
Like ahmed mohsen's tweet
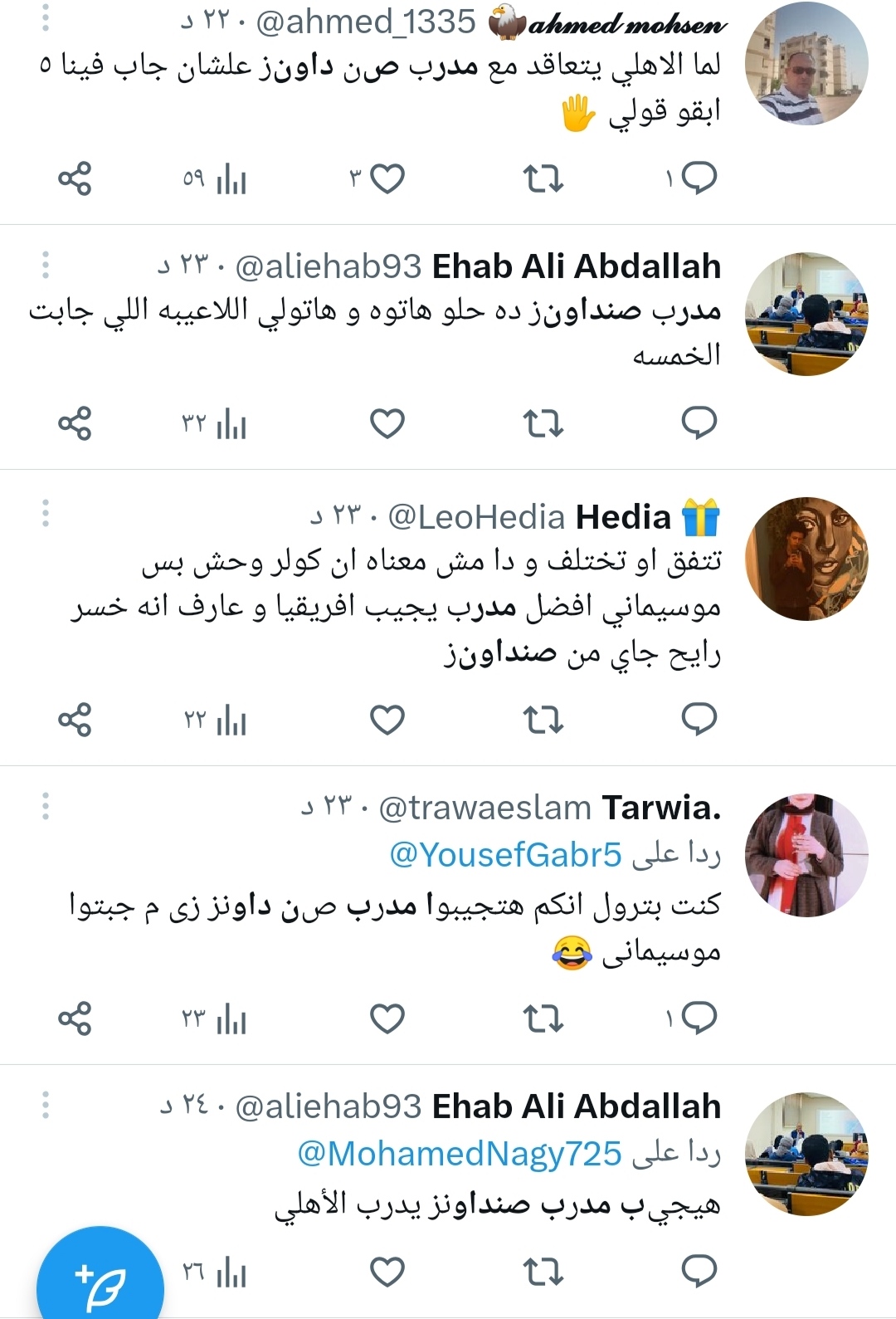click(387, 178)
